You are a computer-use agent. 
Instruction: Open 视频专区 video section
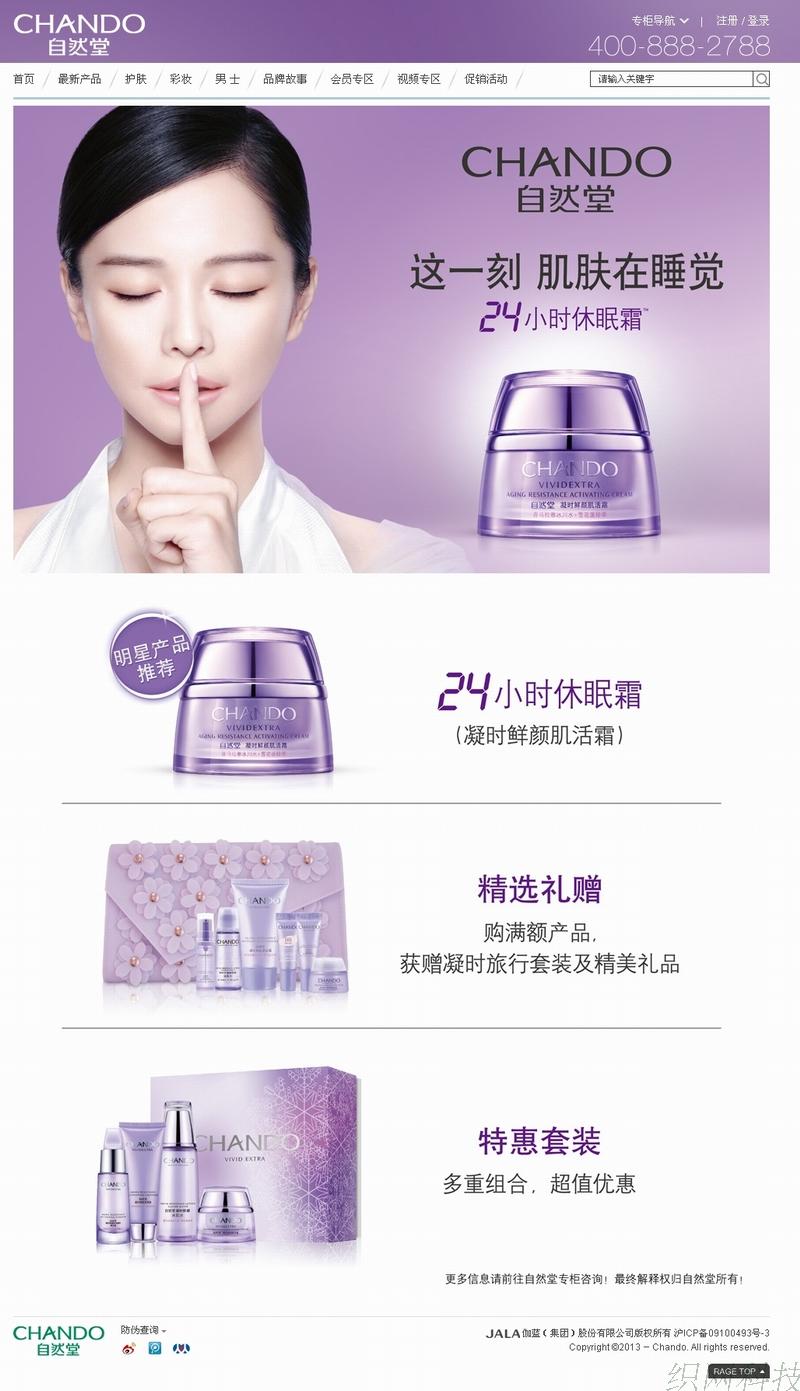click(419, 79)
